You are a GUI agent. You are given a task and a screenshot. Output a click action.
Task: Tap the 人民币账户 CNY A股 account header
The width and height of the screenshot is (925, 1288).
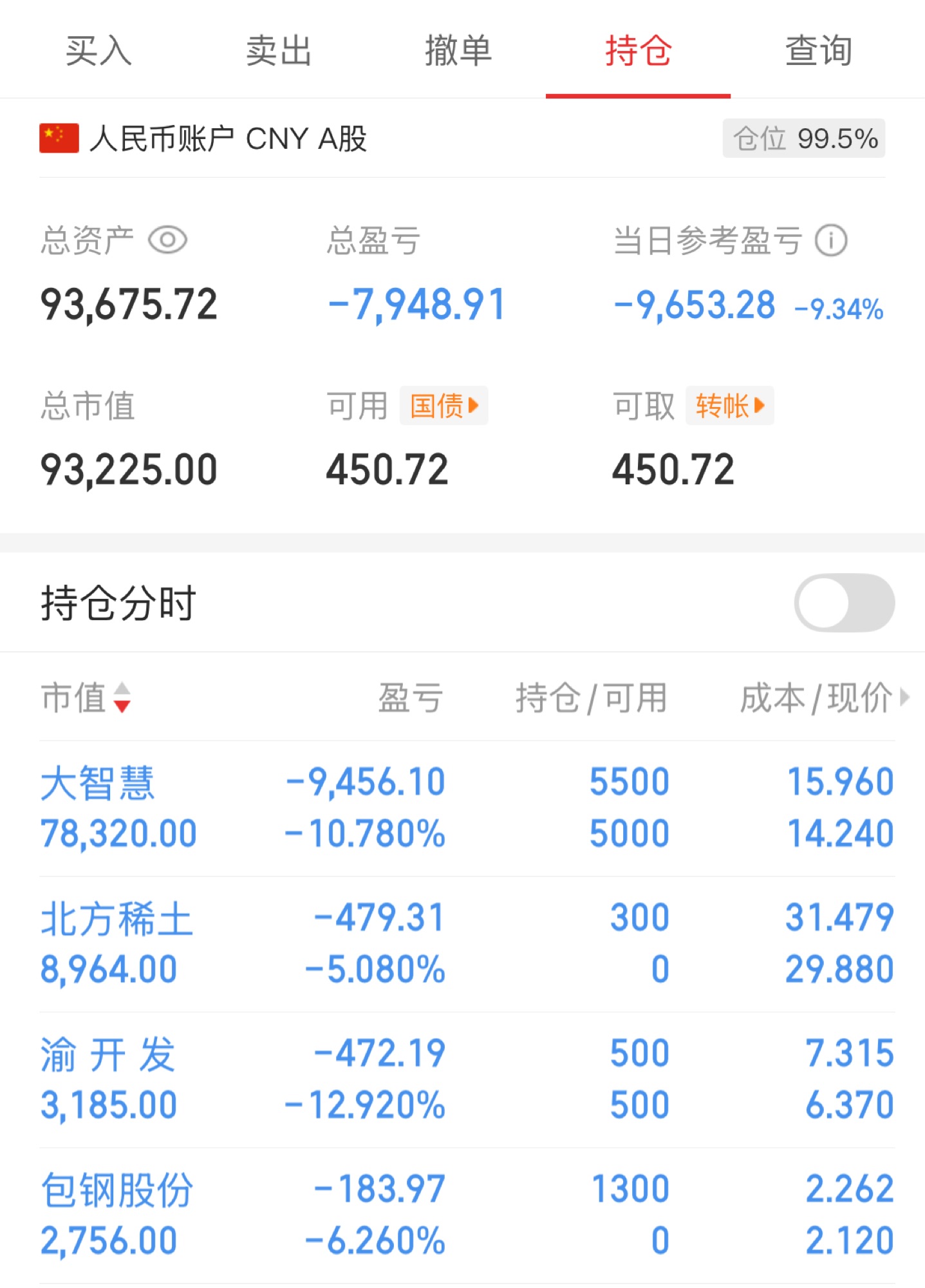point(229,138)
